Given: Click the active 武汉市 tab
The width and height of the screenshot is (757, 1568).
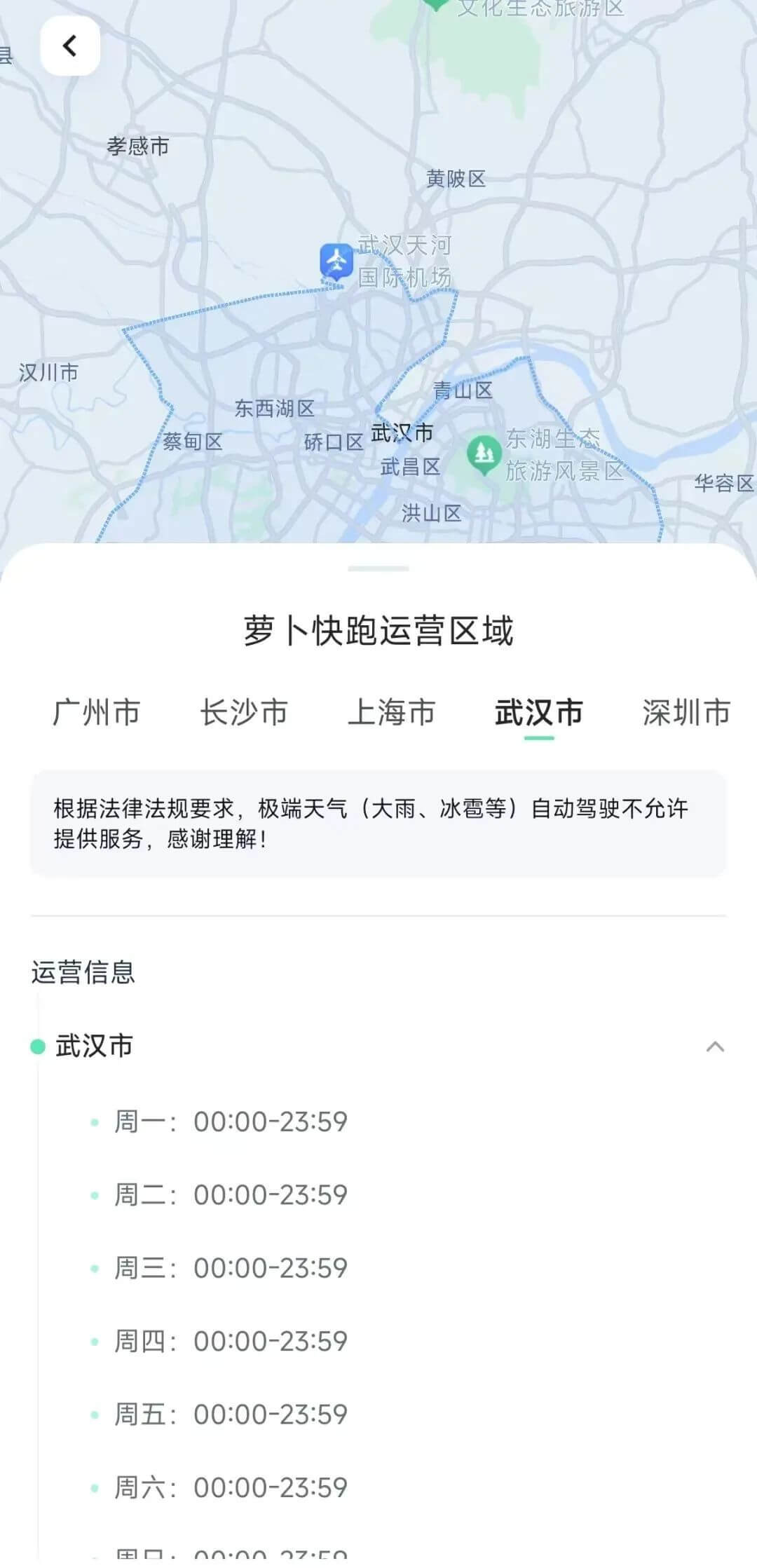Looking at the screenshot, I should click(x=538, y=712).
